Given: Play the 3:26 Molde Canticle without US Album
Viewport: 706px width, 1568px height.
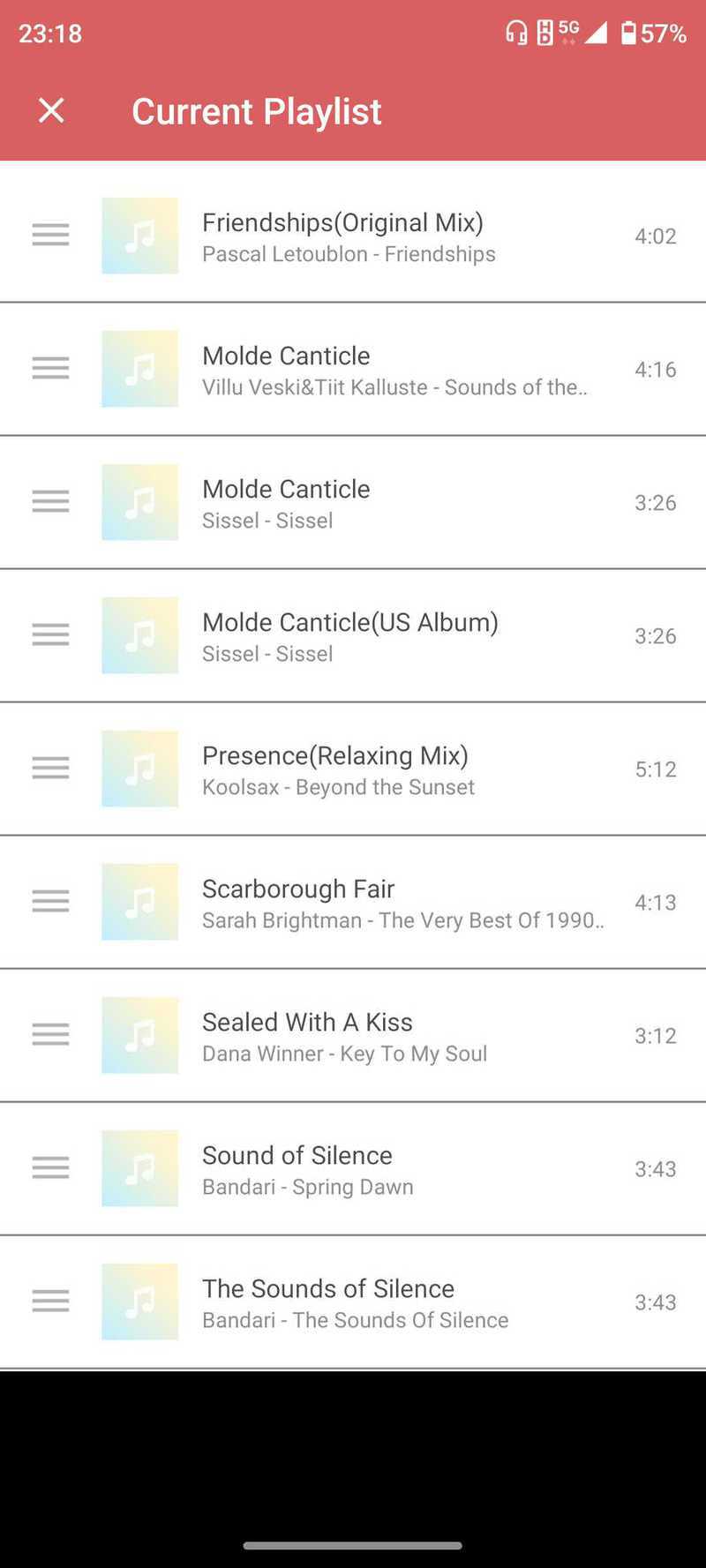Looking at the screenshot, I should point(353,502).
